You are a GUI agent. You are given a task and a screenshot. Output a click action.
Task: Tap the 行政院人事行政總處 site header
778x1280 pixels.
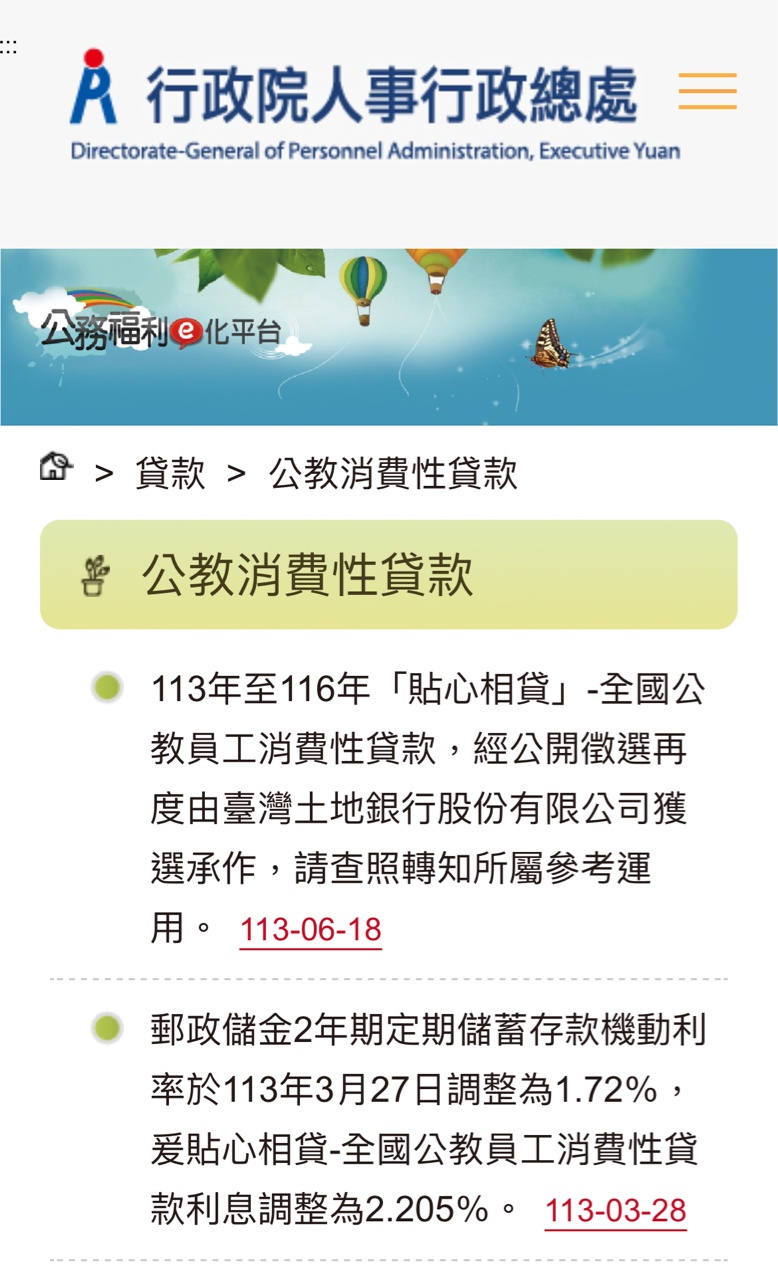click(374, 107)
